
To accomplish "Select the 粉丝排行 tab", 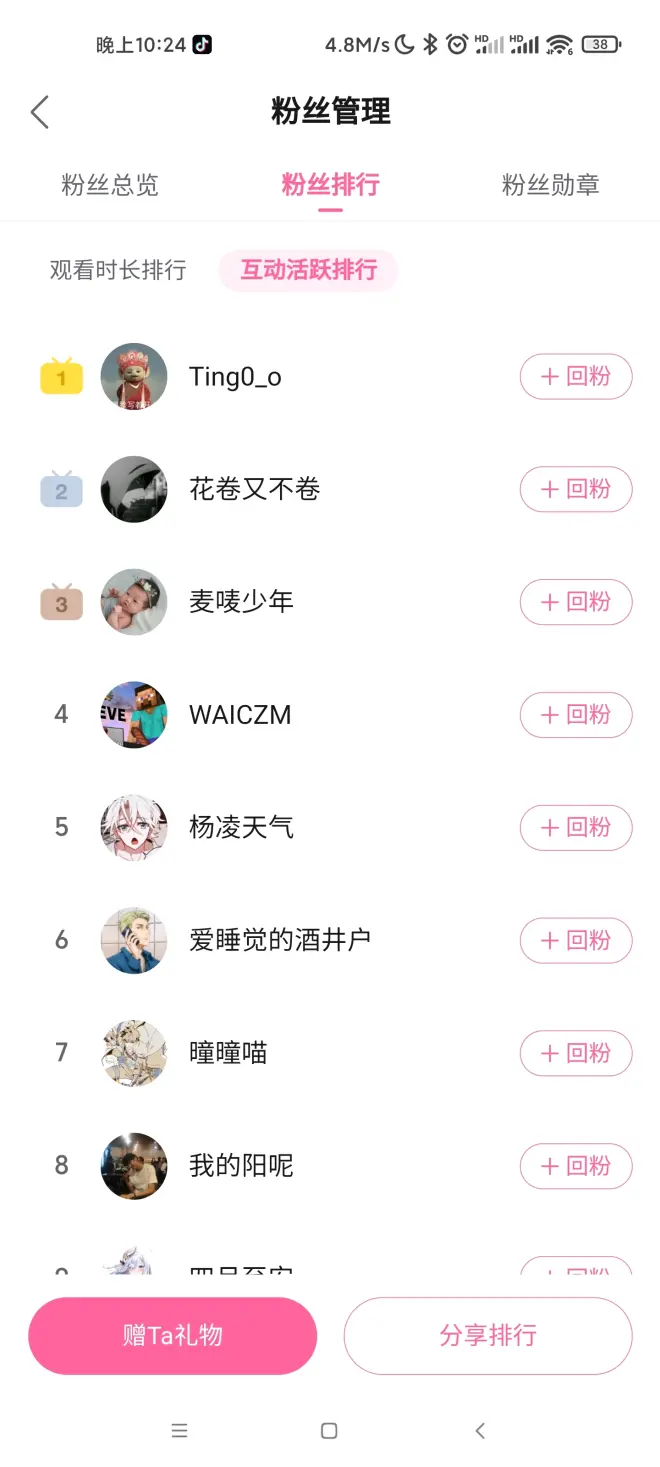I will 330,185.
